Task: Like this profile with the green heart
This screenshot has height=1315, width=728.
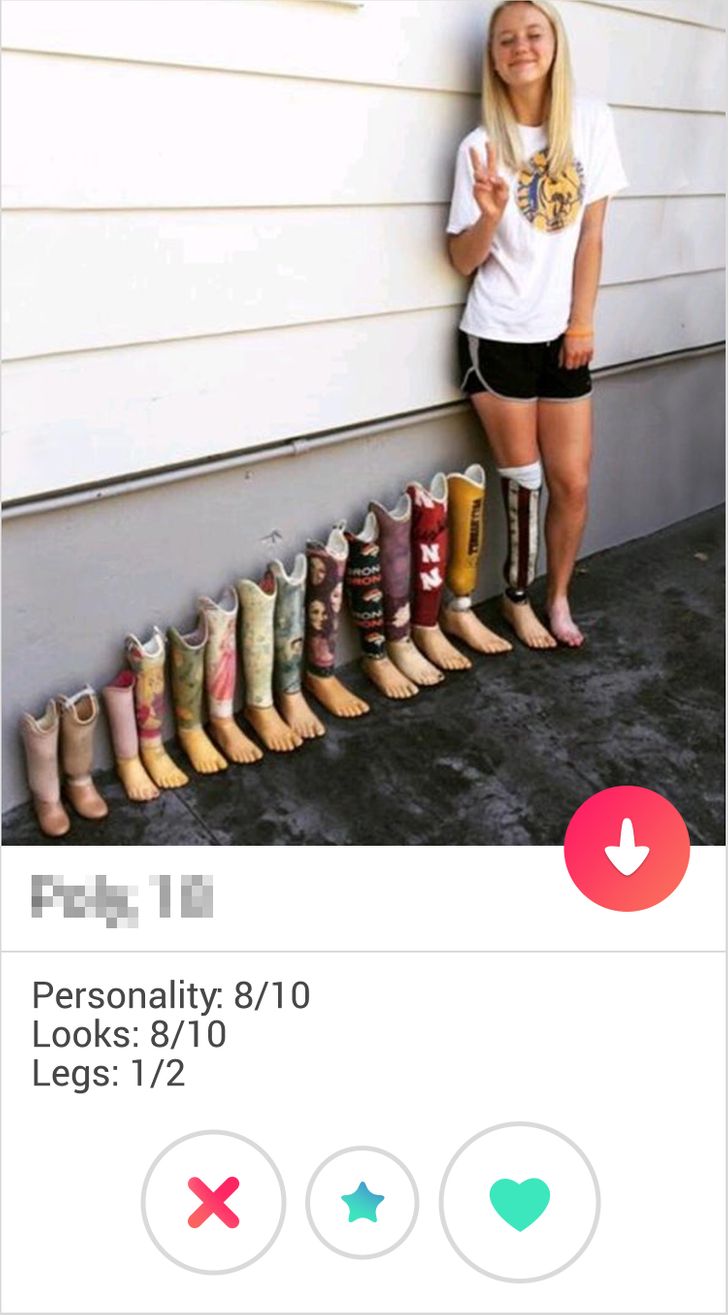Action: 519,1202
